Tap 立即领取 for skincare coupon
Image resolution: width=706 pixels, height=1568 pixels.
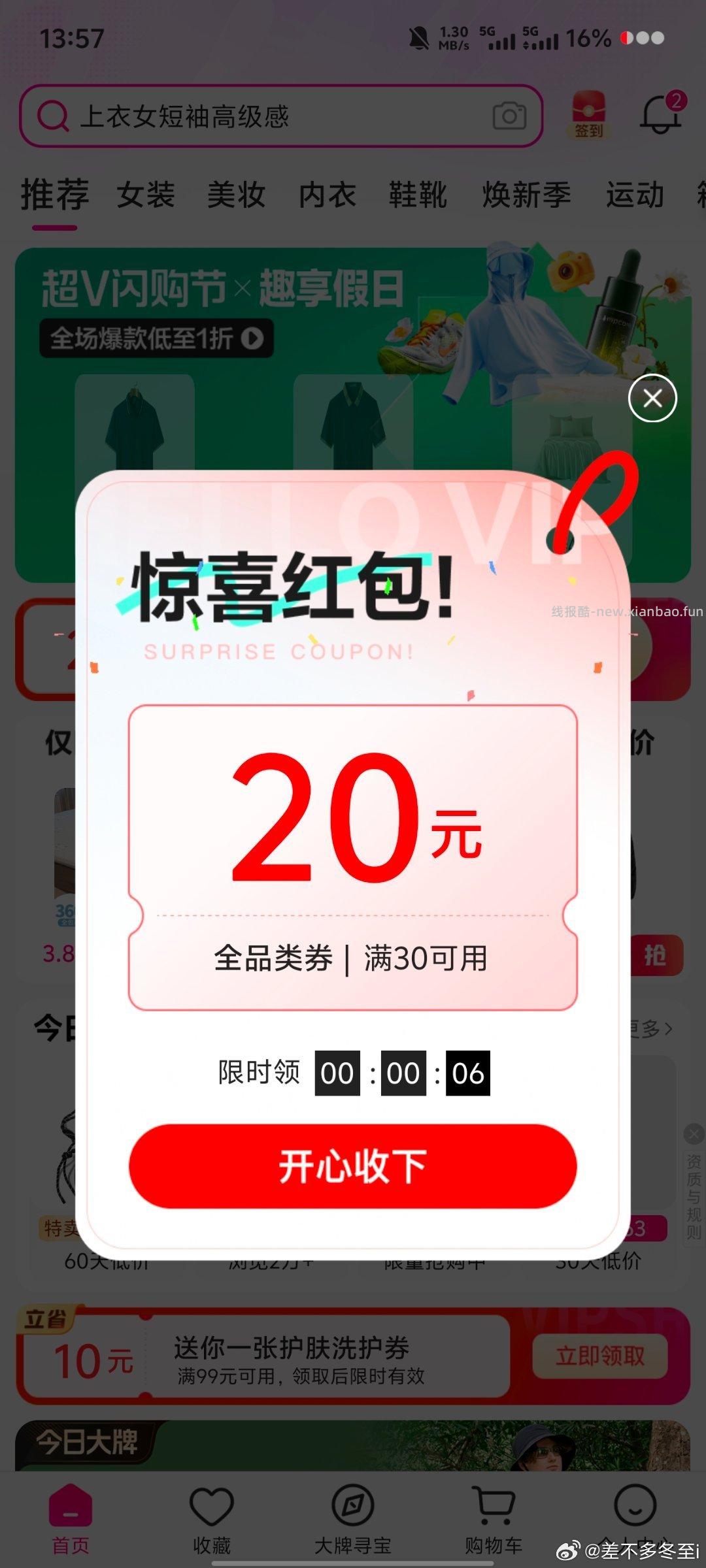tap(599, 1356)
